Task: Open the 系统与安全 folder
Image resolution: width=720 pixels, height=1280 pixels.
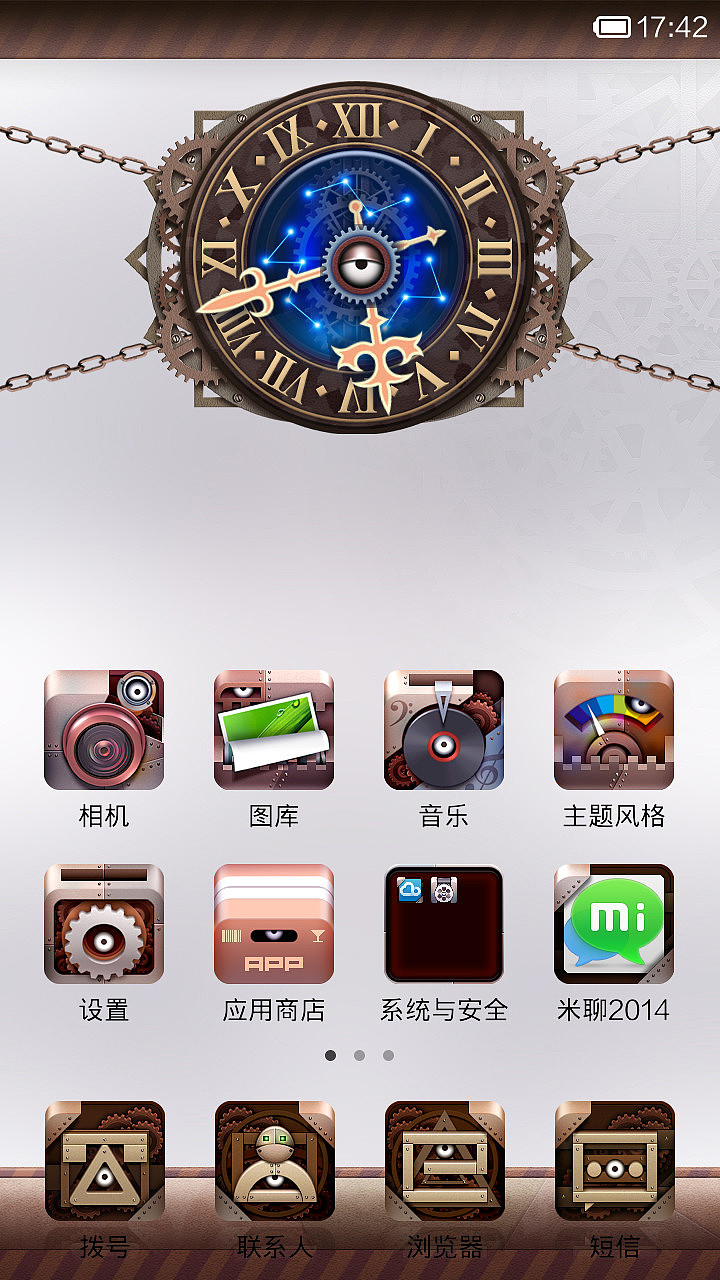Action: 444,924
